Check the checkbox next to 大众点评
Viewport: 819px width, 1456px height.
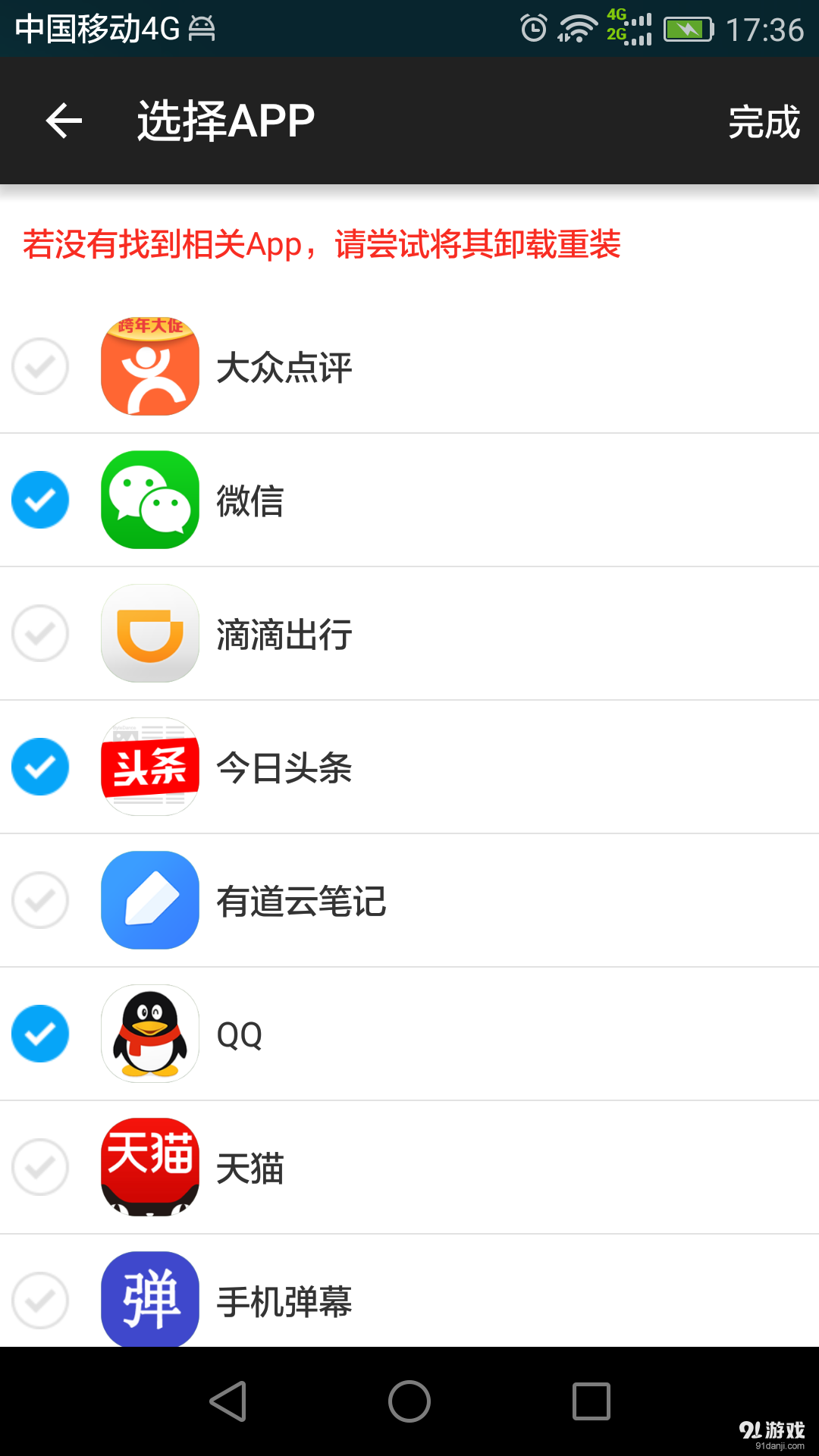(40, 366)
